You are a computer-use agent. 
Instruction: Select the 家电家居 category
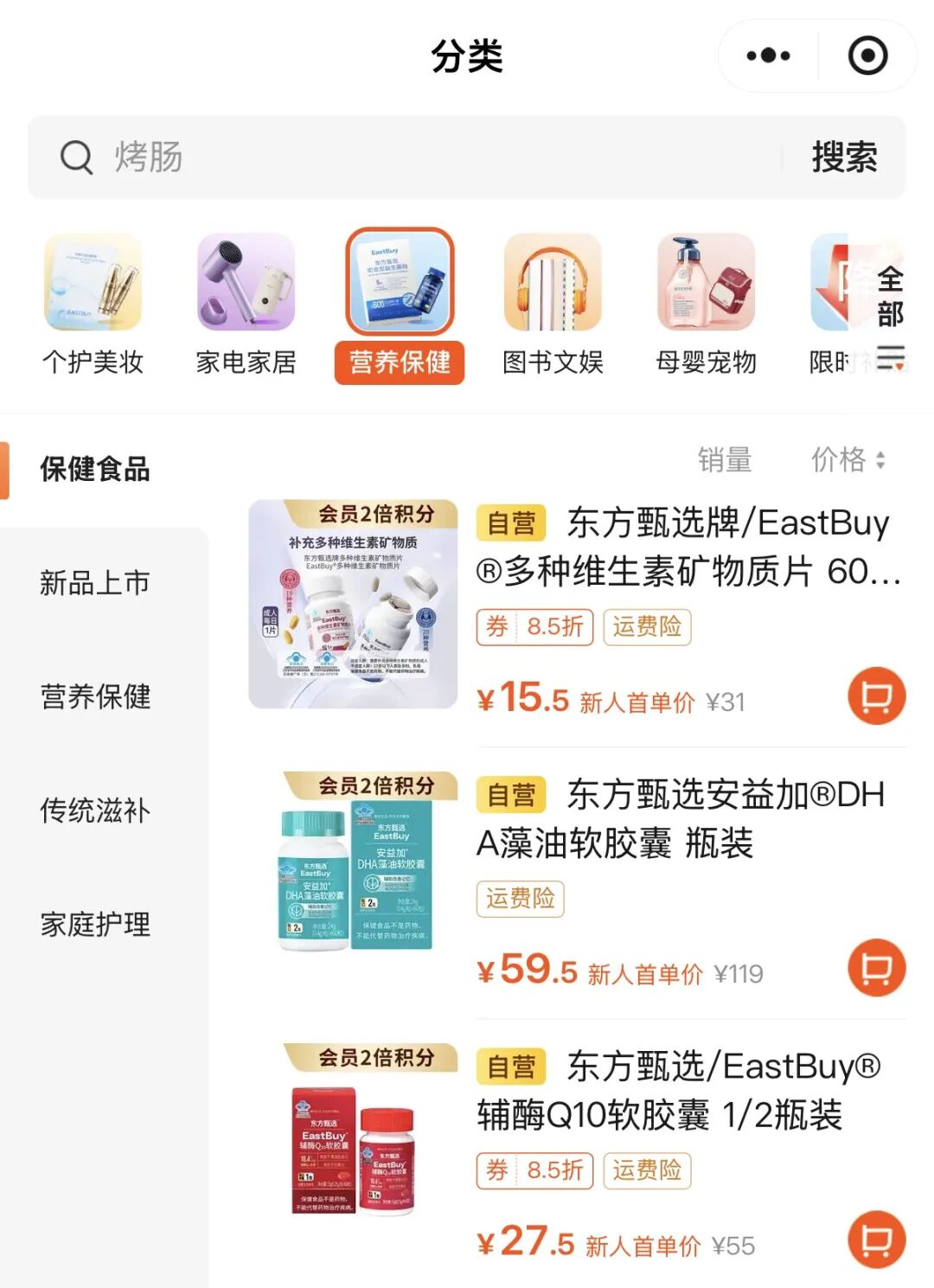(x=246, y=304)
